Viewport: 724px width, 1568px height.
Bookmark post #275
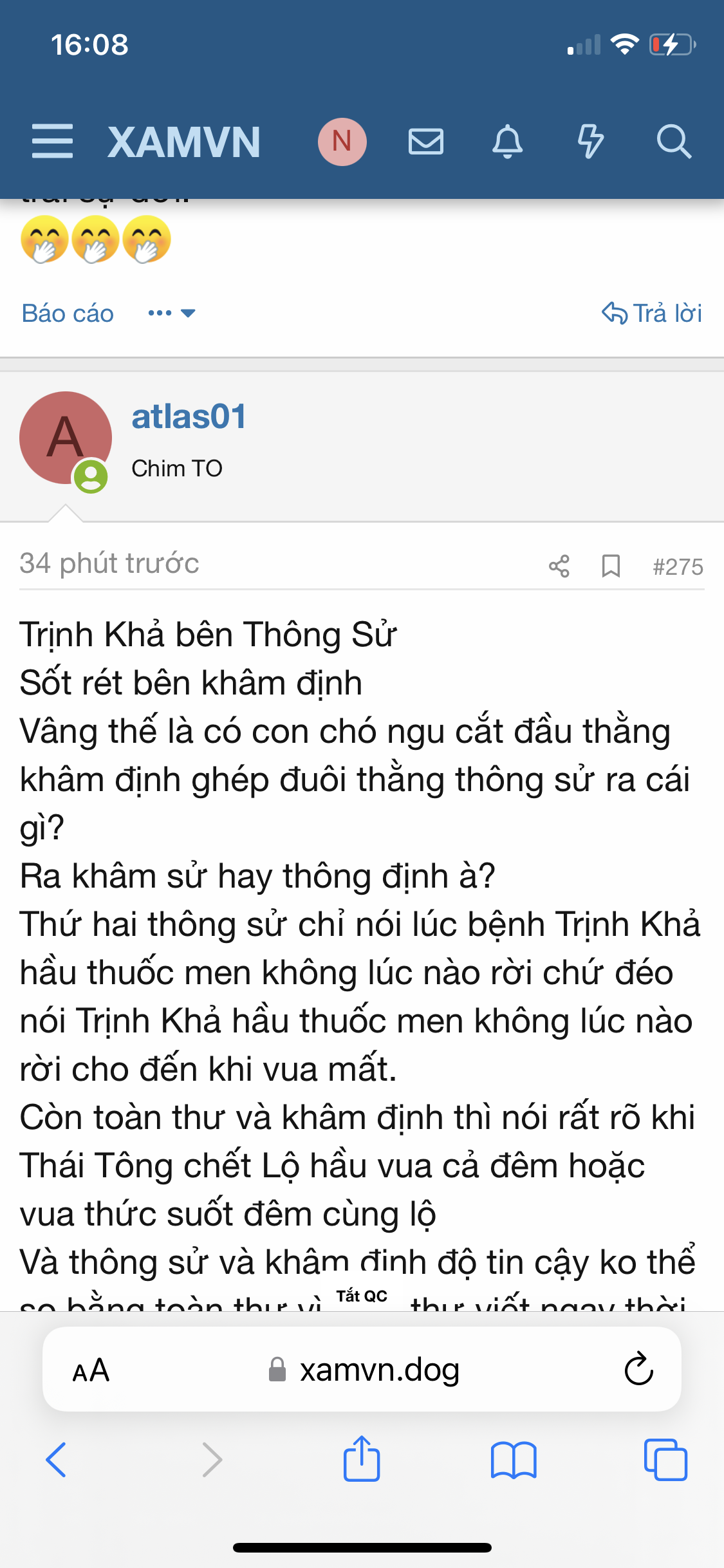(x=610, y=566)
